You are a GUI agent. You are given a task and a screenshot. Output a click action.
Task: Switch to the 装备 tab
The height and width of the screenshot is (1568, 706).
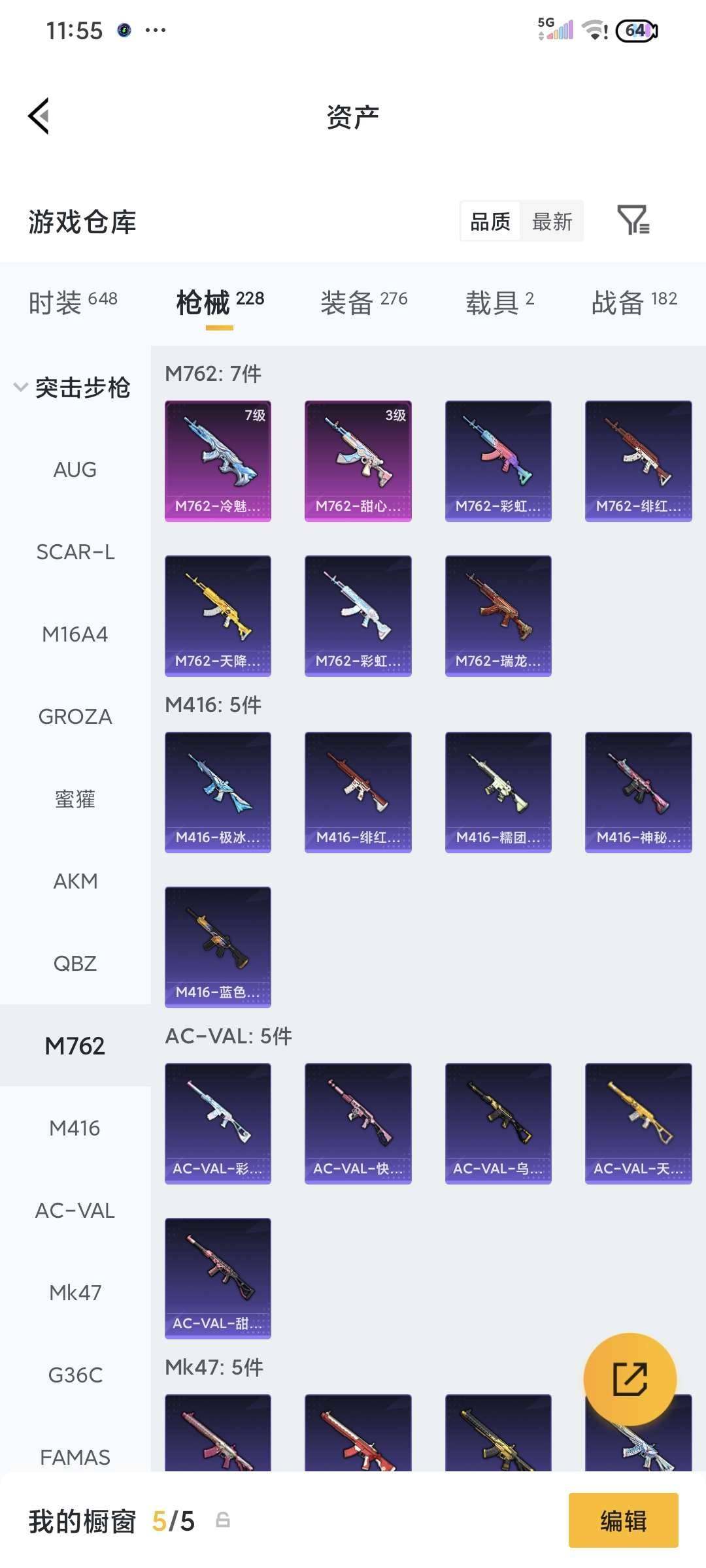pyautogui.click(x=363, y=302)
